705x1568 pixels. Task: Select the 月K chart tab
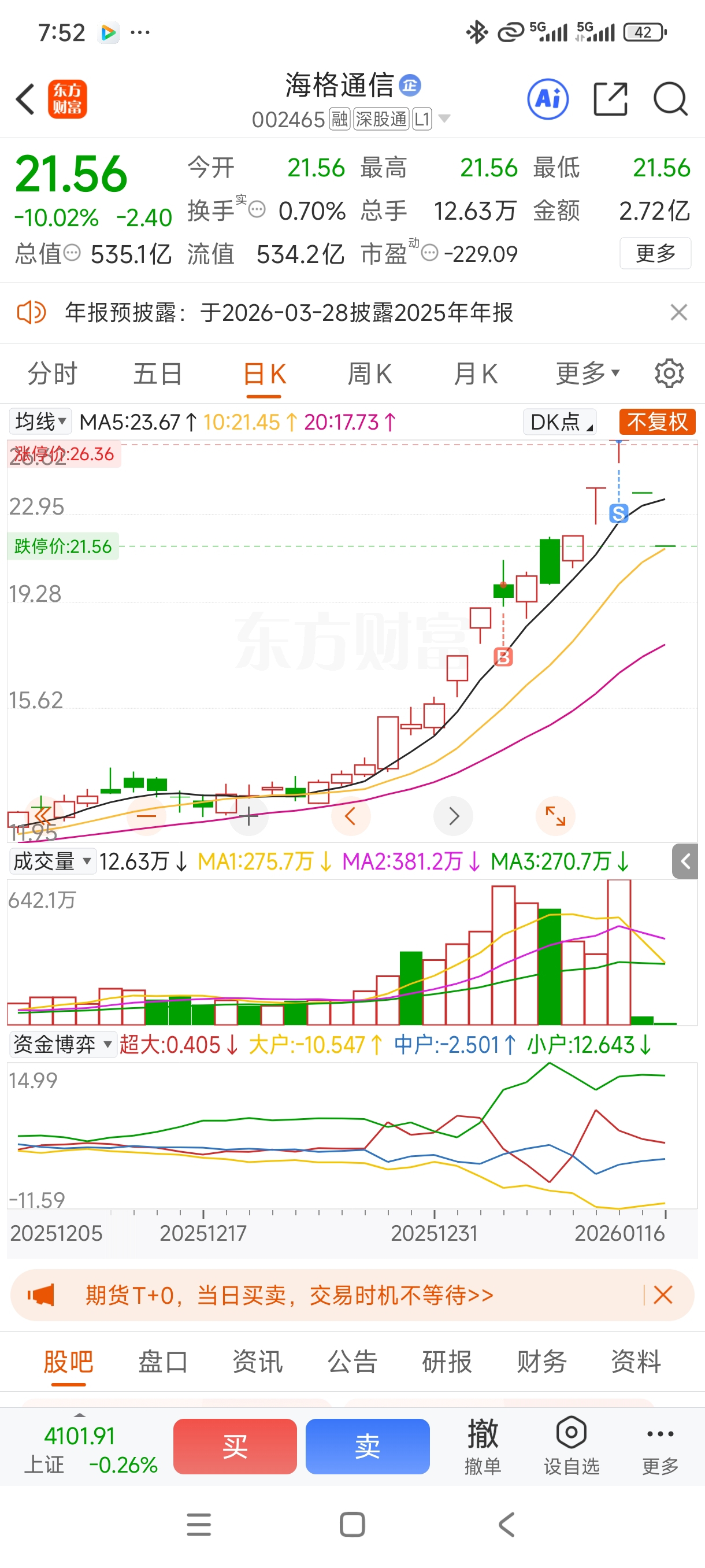click(x=475, y=373)
